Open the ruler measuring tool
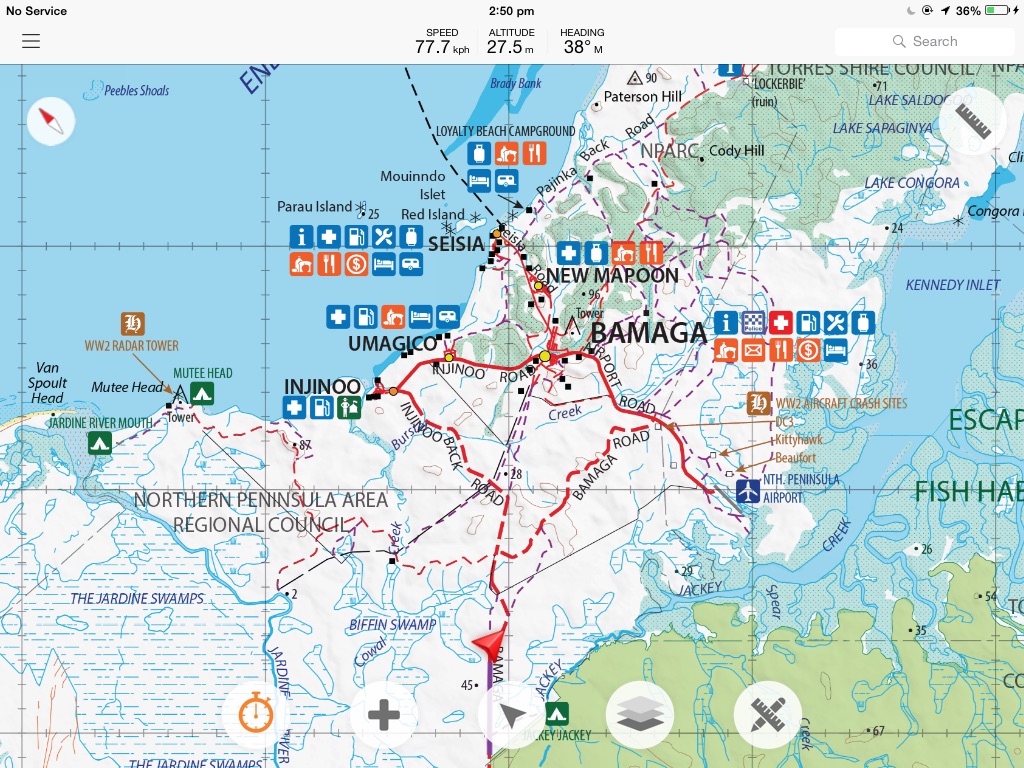Viewport: 1024px width, 768px height. pyautogui.click(x=972, y=121)
